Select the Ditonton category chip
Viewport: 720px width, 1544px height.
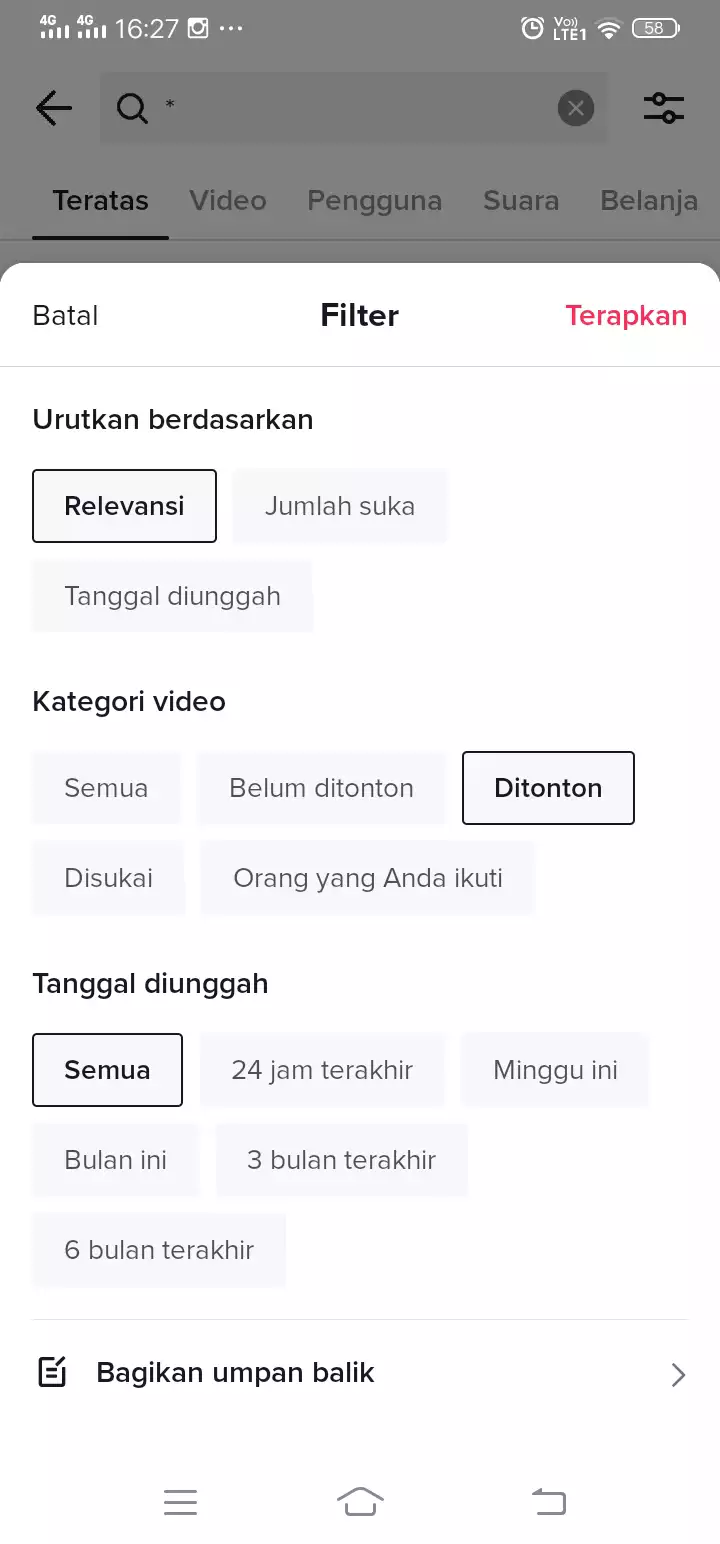tap(548, 788)
